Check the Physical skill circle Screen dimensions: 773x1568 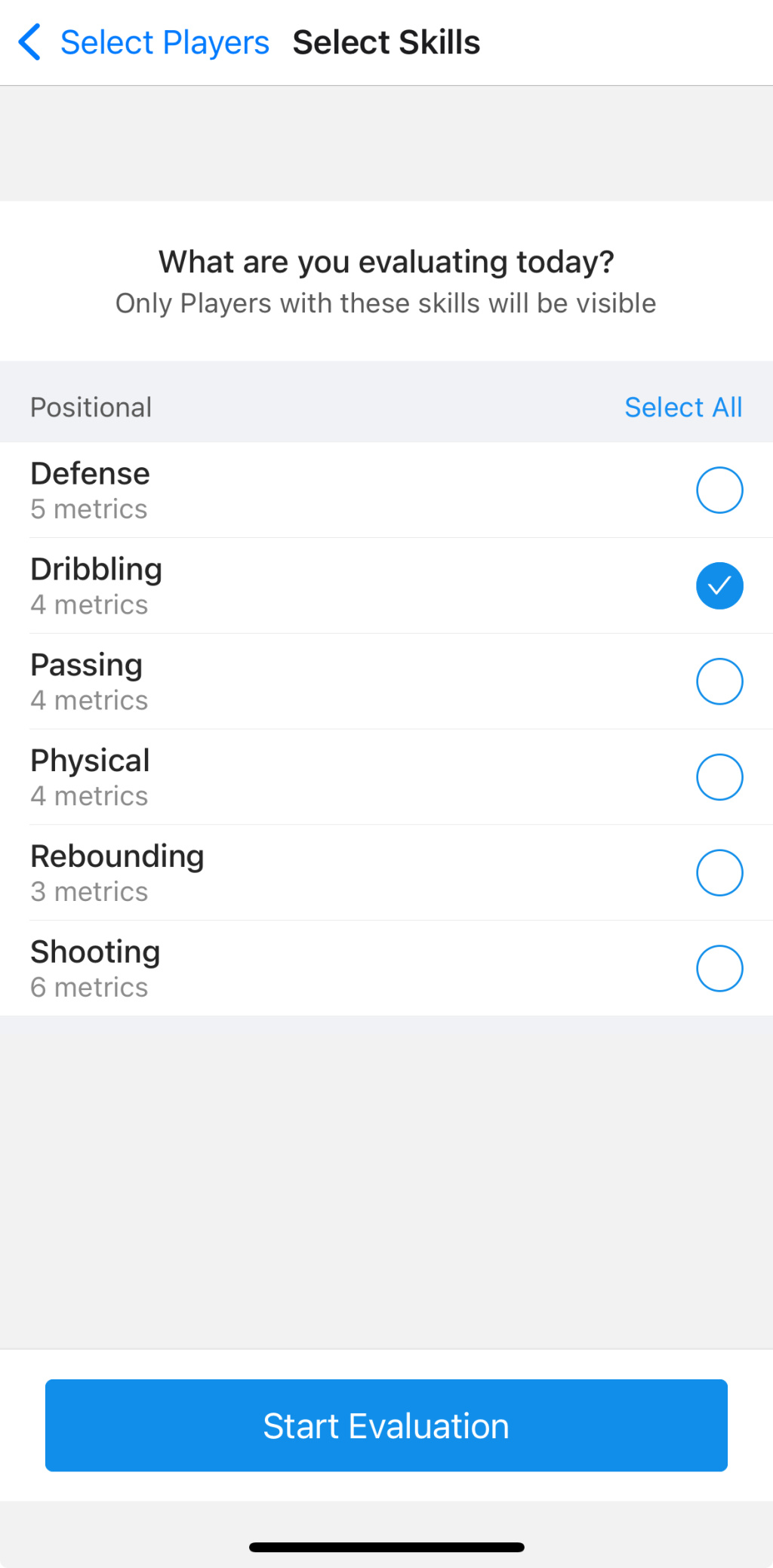[x=719, y=776]
